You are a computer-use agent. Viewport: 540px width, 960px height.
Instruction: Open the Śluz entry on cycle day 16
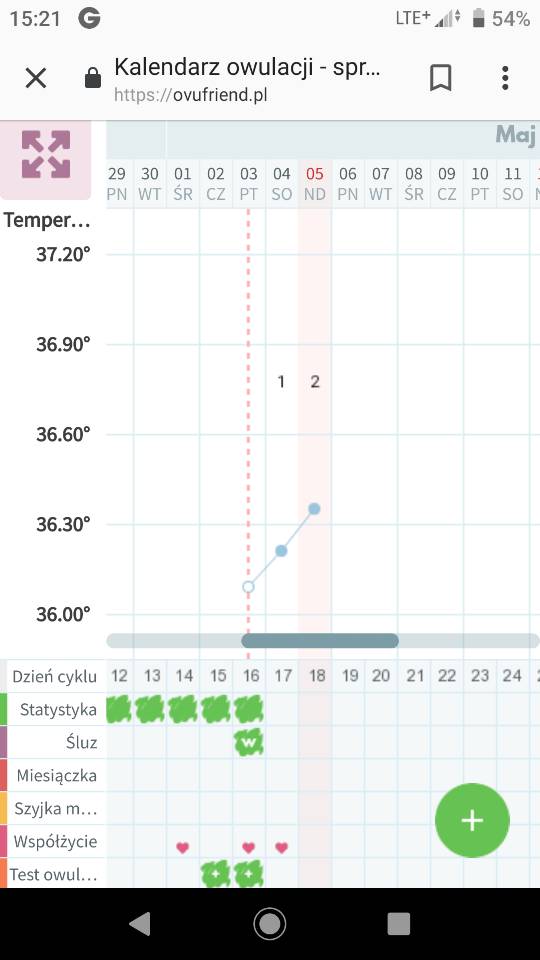tap(249, 743)
